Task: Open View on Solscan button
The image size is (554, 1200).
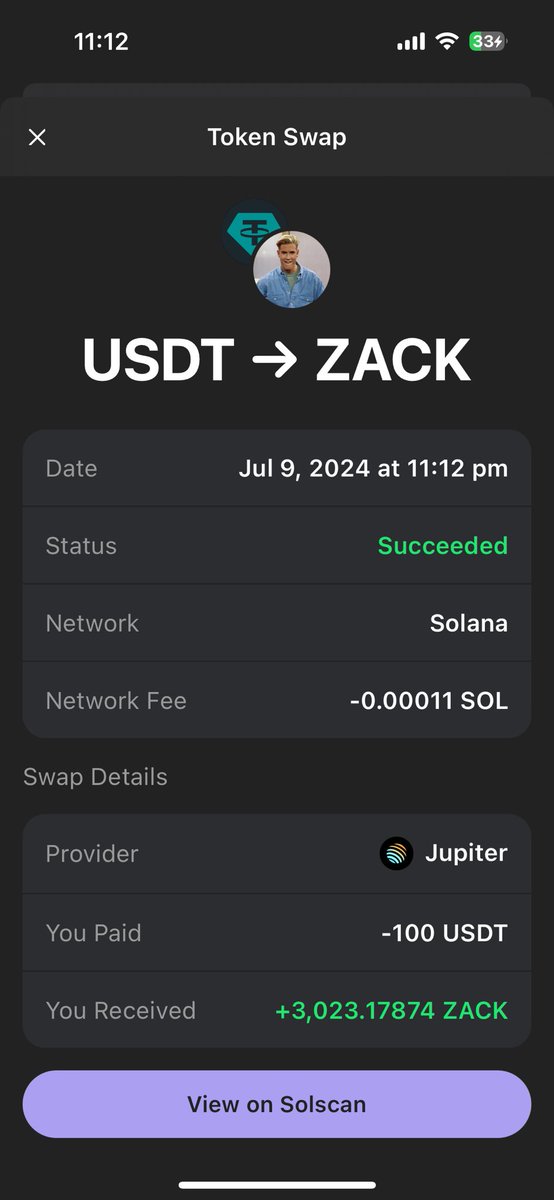Action: [277, 1104]
